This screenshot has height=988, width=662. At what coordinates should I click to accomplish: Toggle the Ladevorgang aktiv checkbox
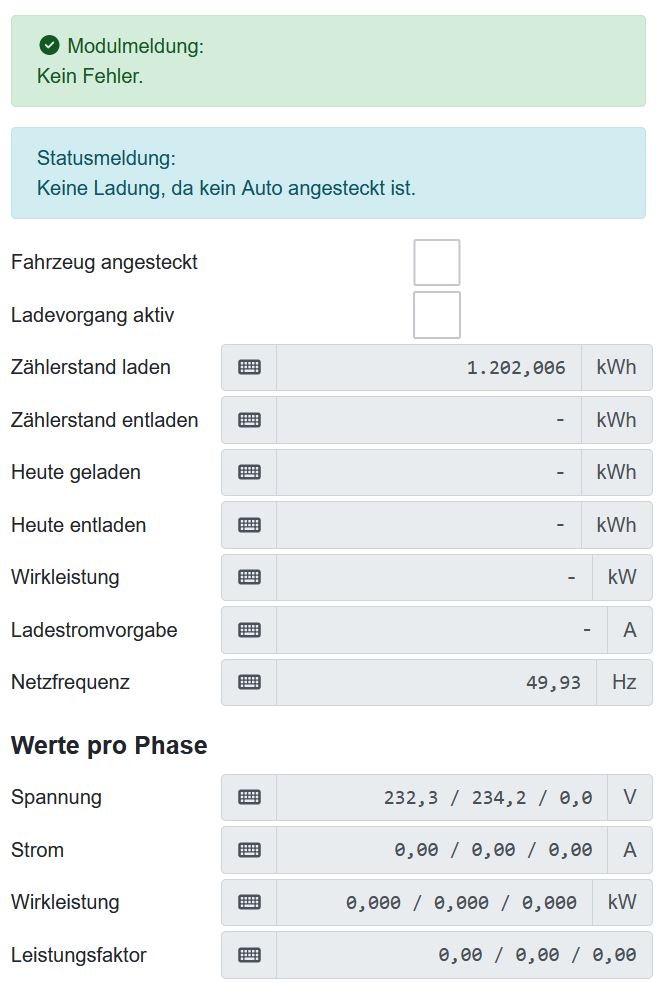(x=437, y=315)
